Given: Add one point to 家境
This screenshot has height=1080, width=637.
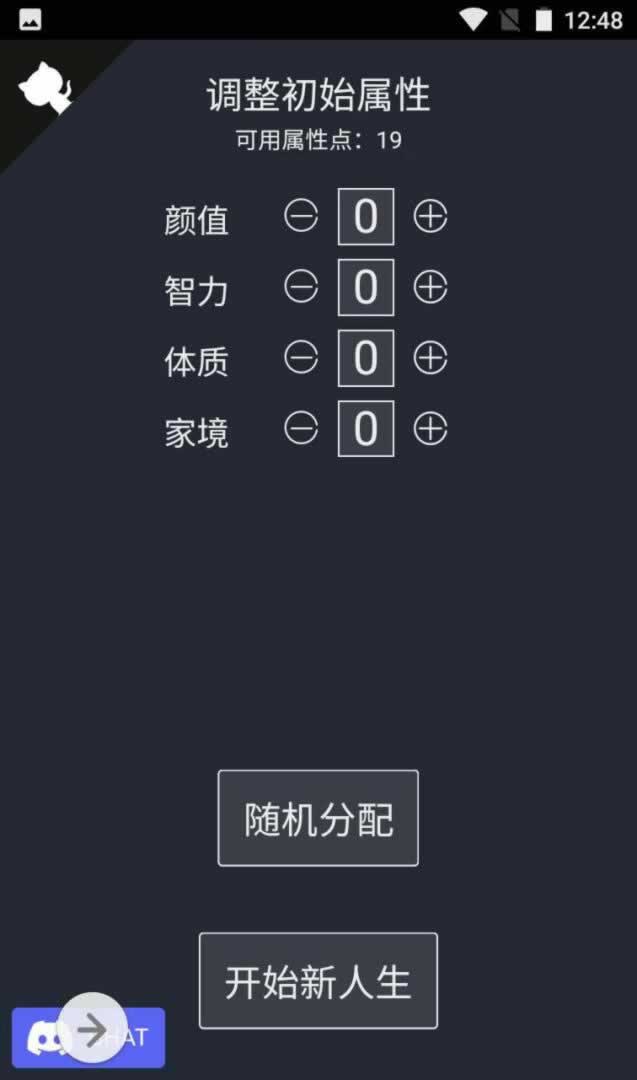Looking at the screenshot, I should [x=430, y=429].
